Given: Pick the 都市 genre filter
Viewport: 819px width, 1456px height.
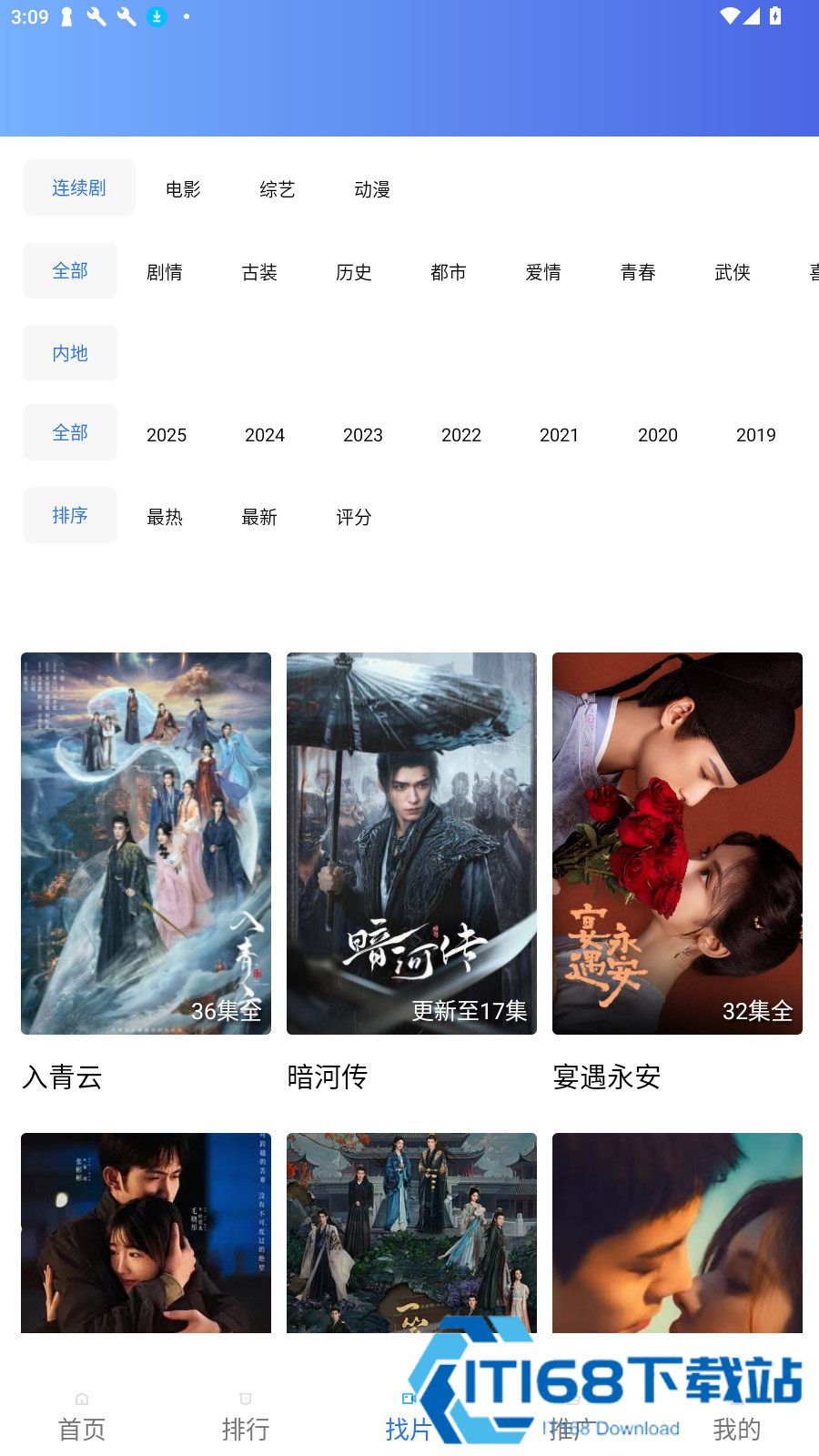Looking at the screenshot, I should (449, 272).
